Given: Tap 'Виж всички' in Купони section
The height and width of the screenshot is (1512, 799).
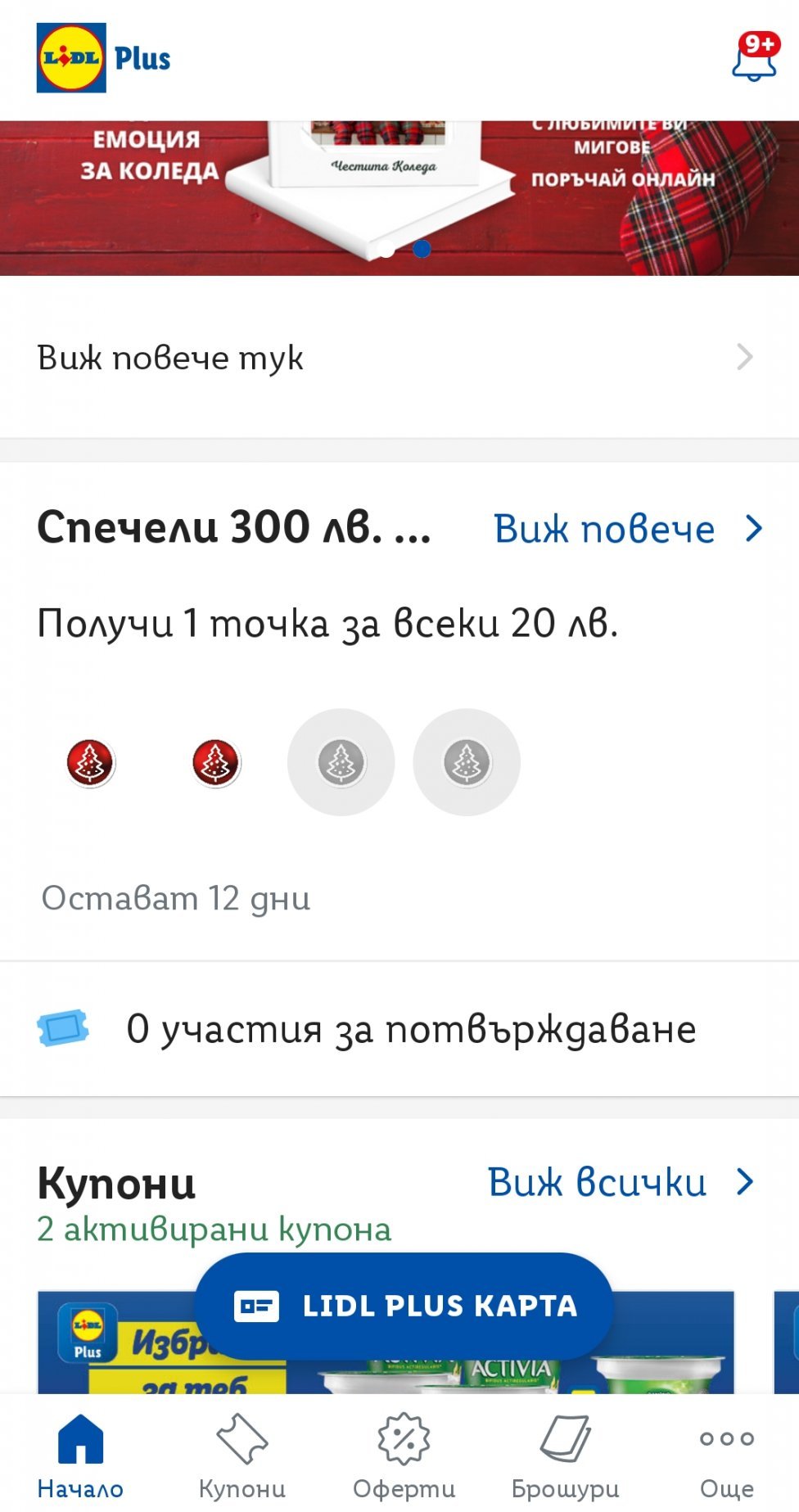Looking at the screenshot, I should pos(620,1182).
